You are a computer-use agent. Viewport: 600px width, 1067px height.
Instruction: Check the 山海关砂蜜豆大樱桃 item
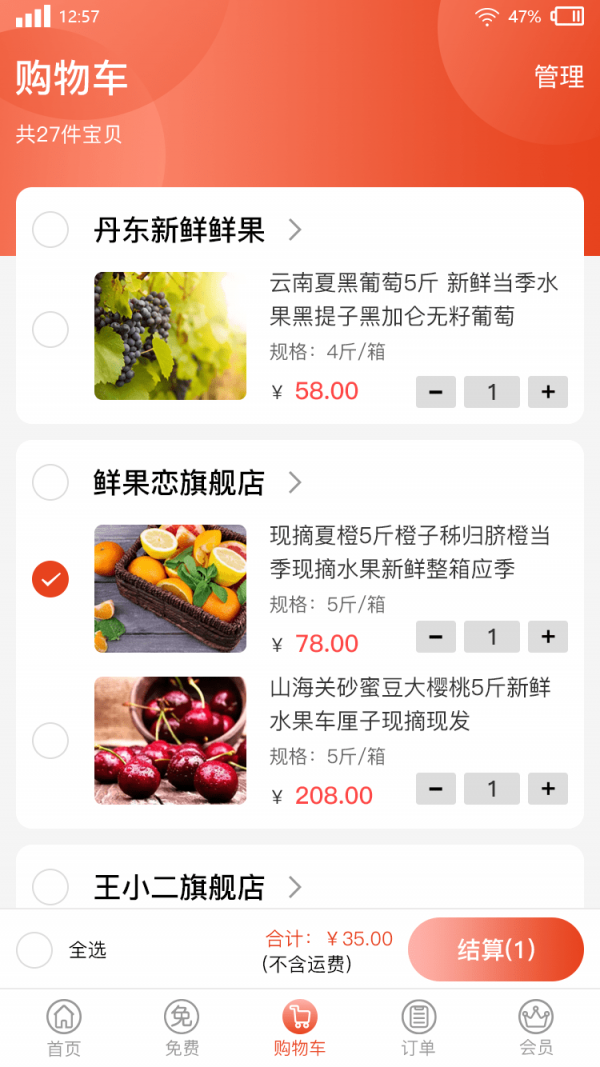click(x=51, y=741)
